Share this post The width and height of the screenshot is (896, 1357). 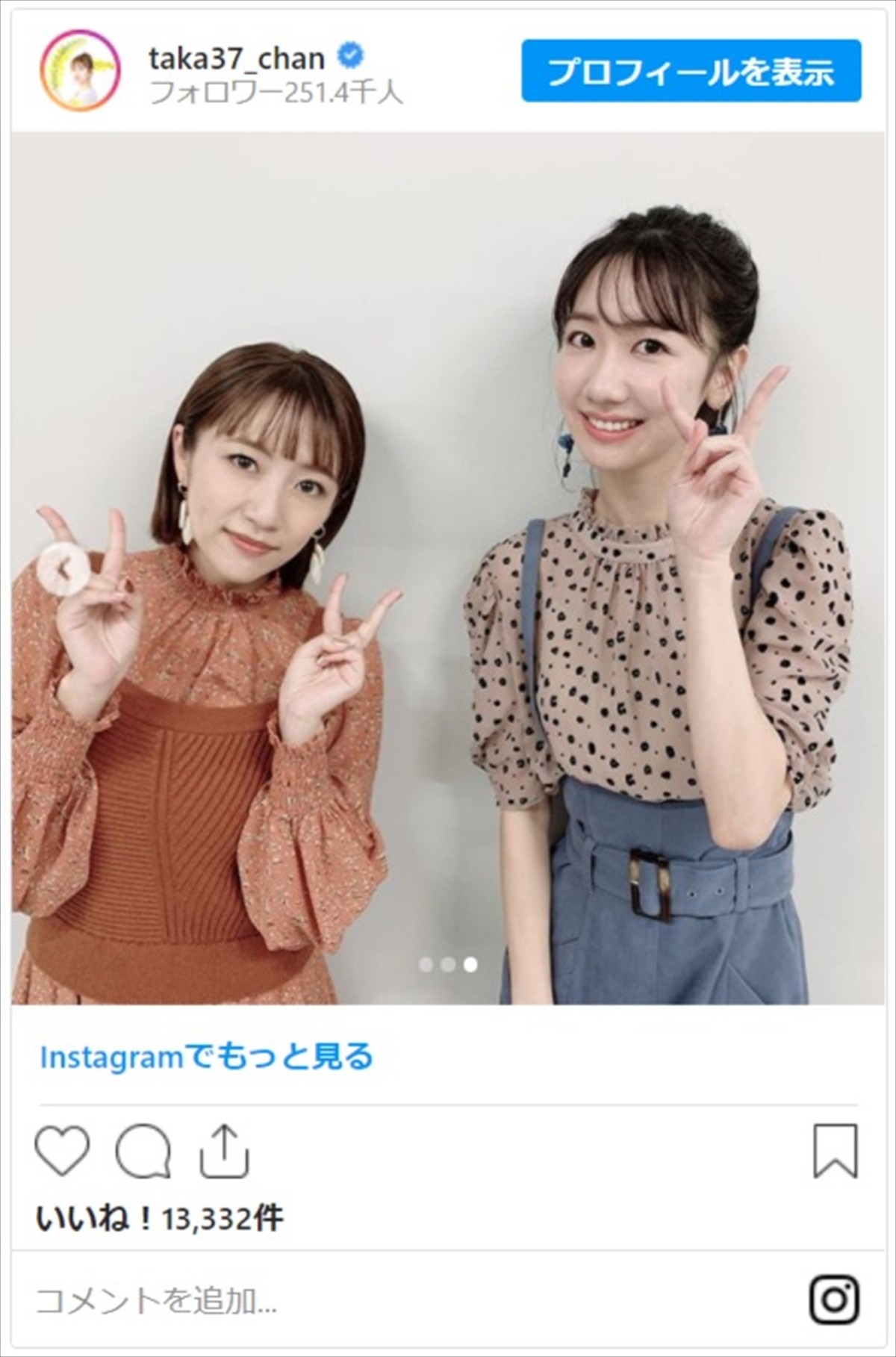224,1151
